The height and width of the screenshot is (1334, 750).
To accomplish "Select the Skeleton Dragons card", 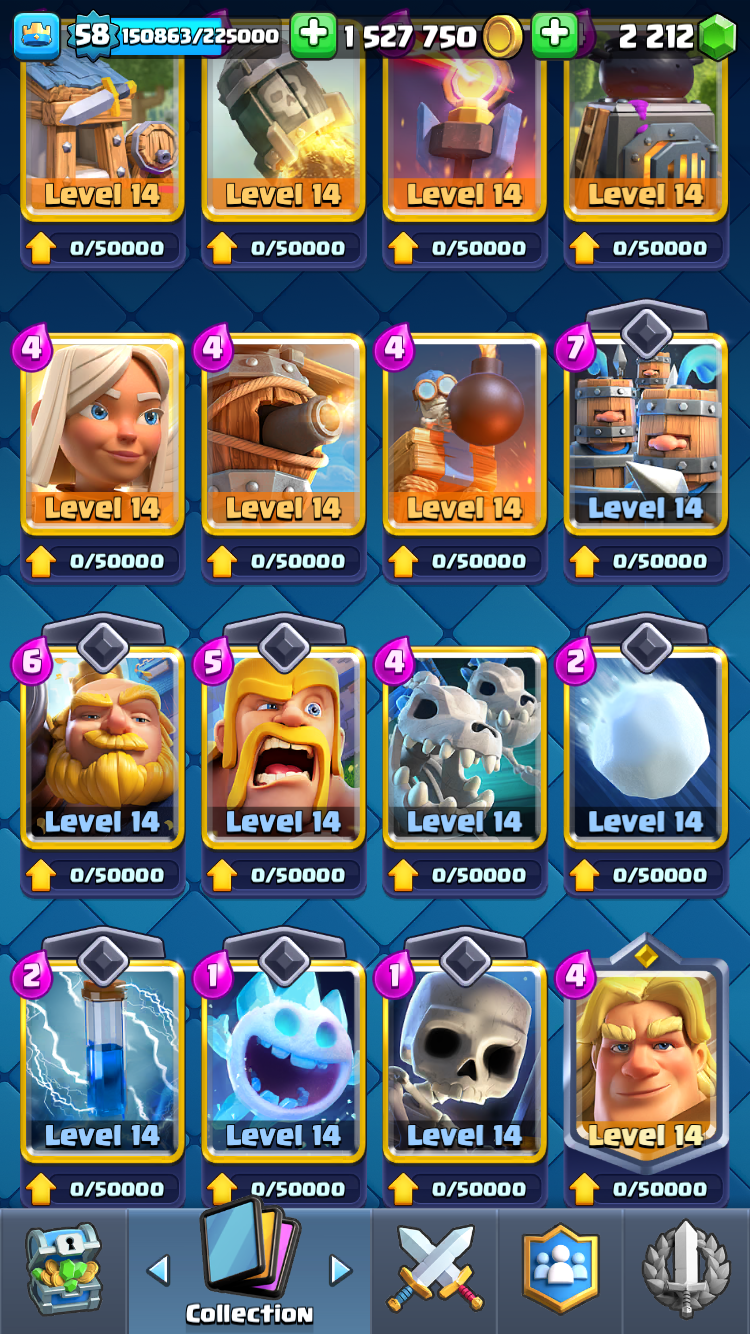I will click(x=465, y=747).
